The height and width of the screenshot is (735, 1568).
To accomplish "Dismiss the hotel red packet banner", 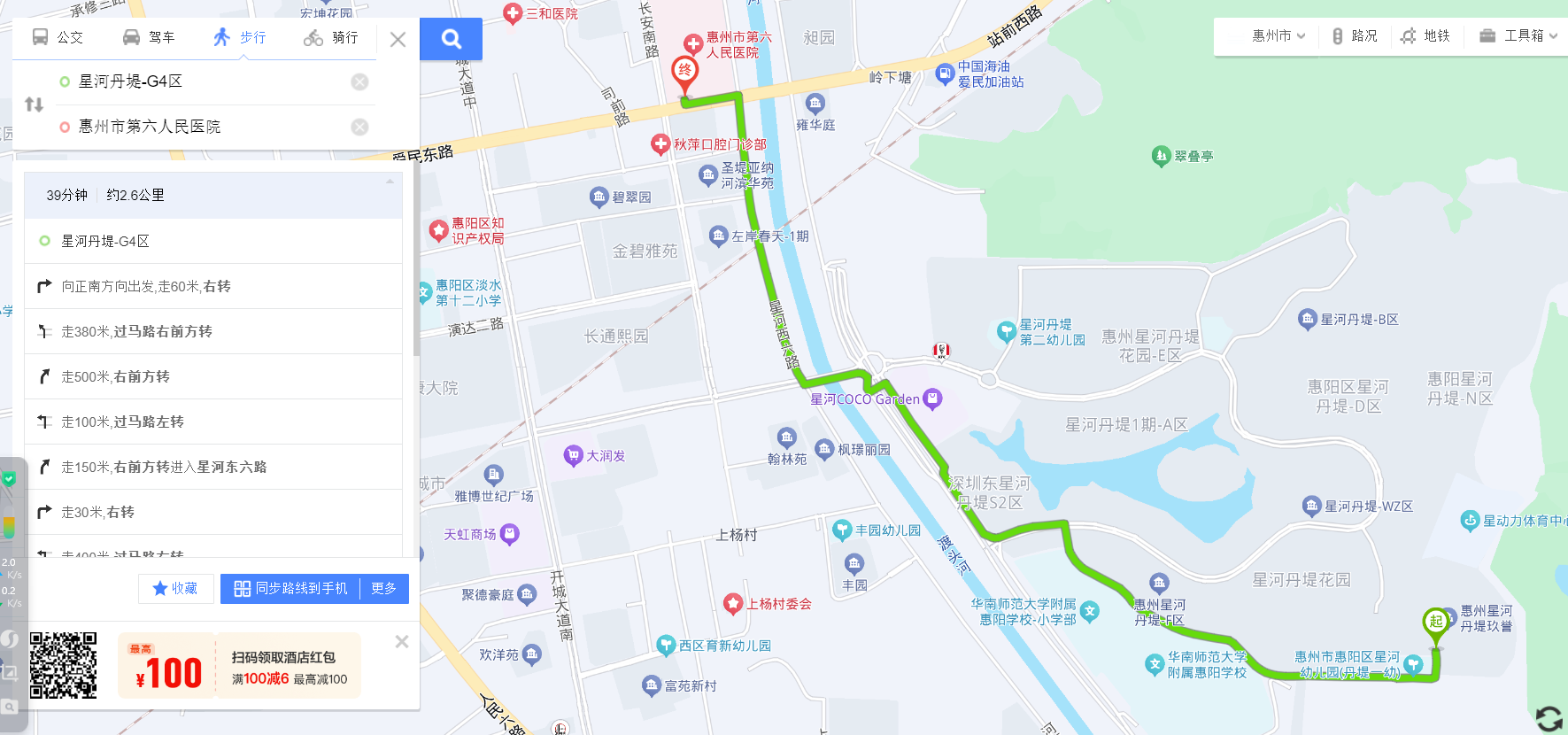I will click(402, 641).
